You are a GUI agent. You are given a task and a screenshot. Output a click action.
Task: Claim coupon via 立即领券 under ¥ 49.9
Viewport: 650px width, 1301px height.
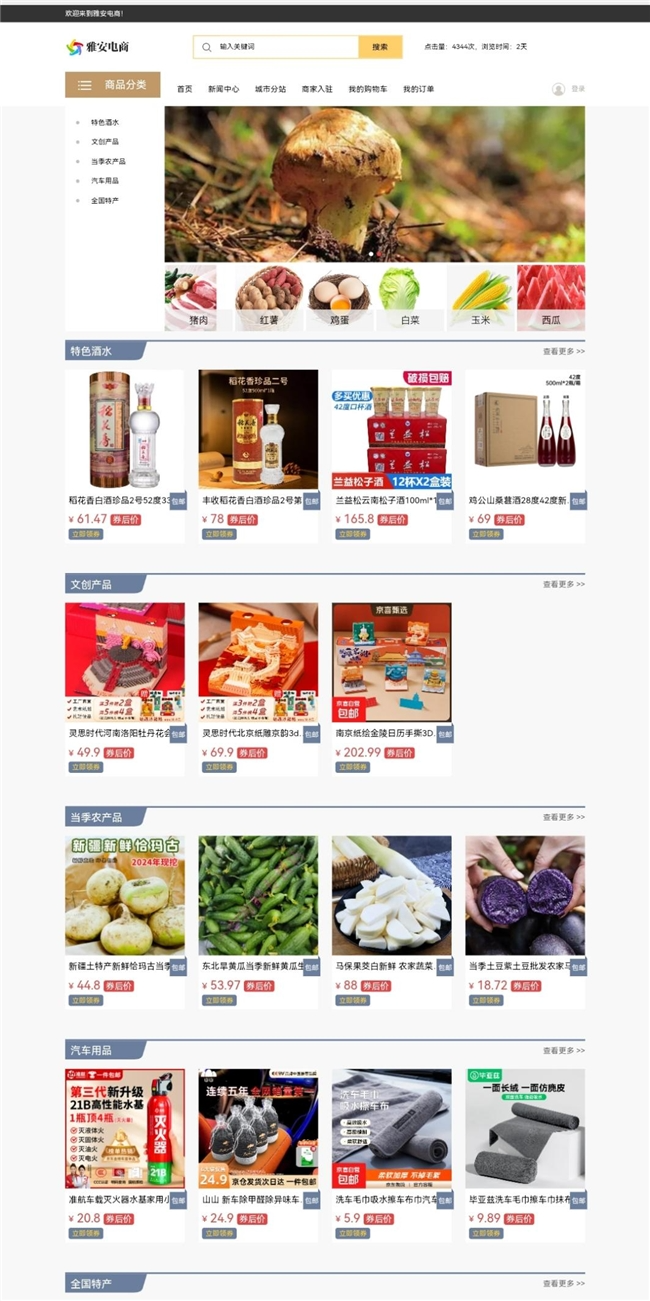[x=86, y=768]
